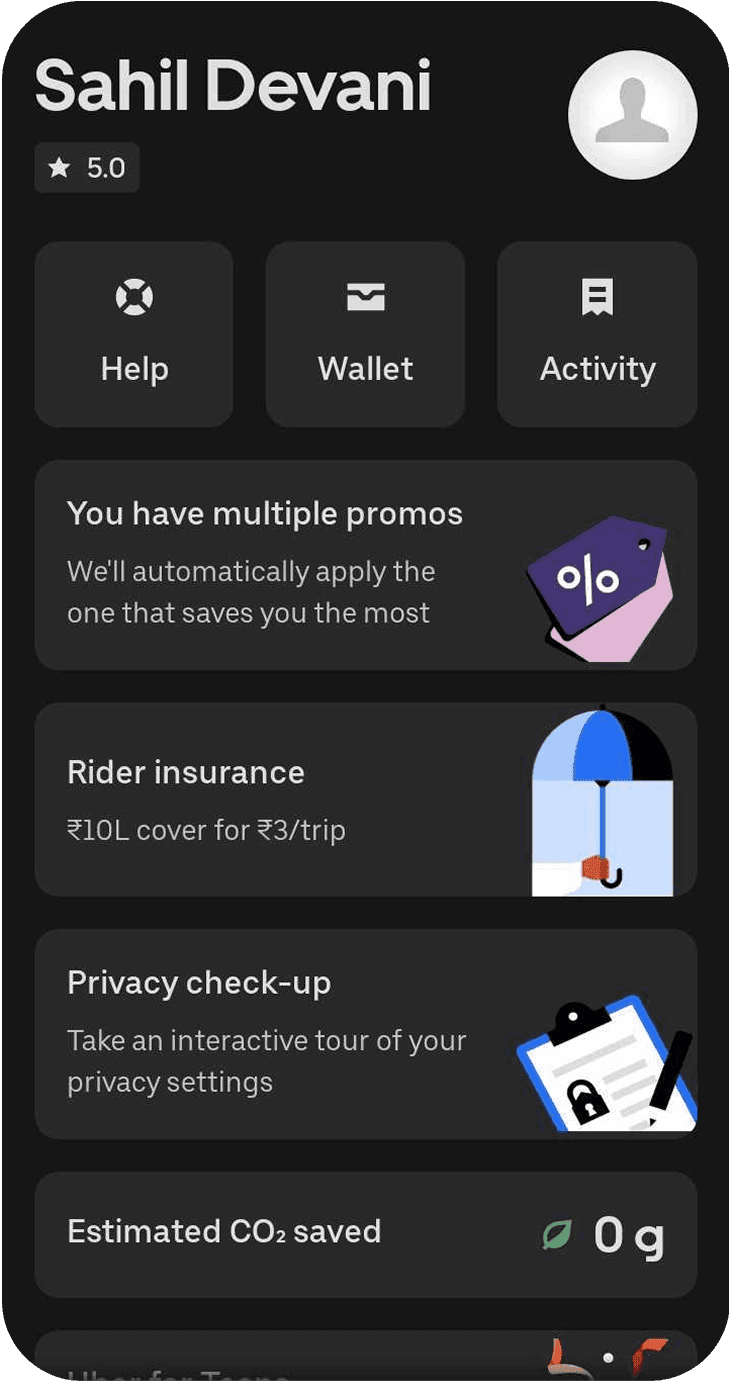
Task: Click the star rating icon
Action: 59,168
